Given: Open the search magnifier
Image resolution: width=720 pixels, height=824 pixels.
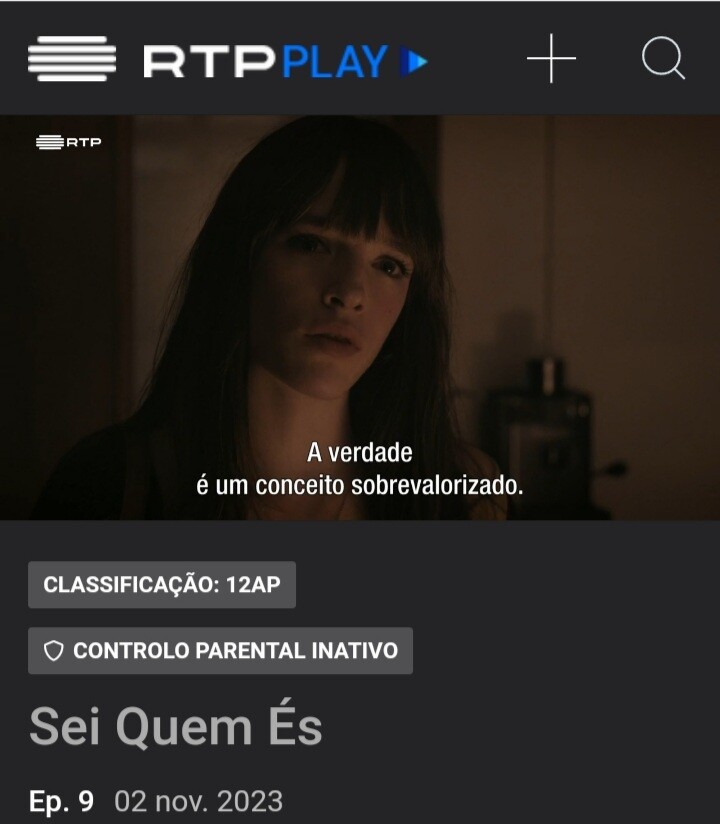Looking at the screenshot, I should click(663, 59).
